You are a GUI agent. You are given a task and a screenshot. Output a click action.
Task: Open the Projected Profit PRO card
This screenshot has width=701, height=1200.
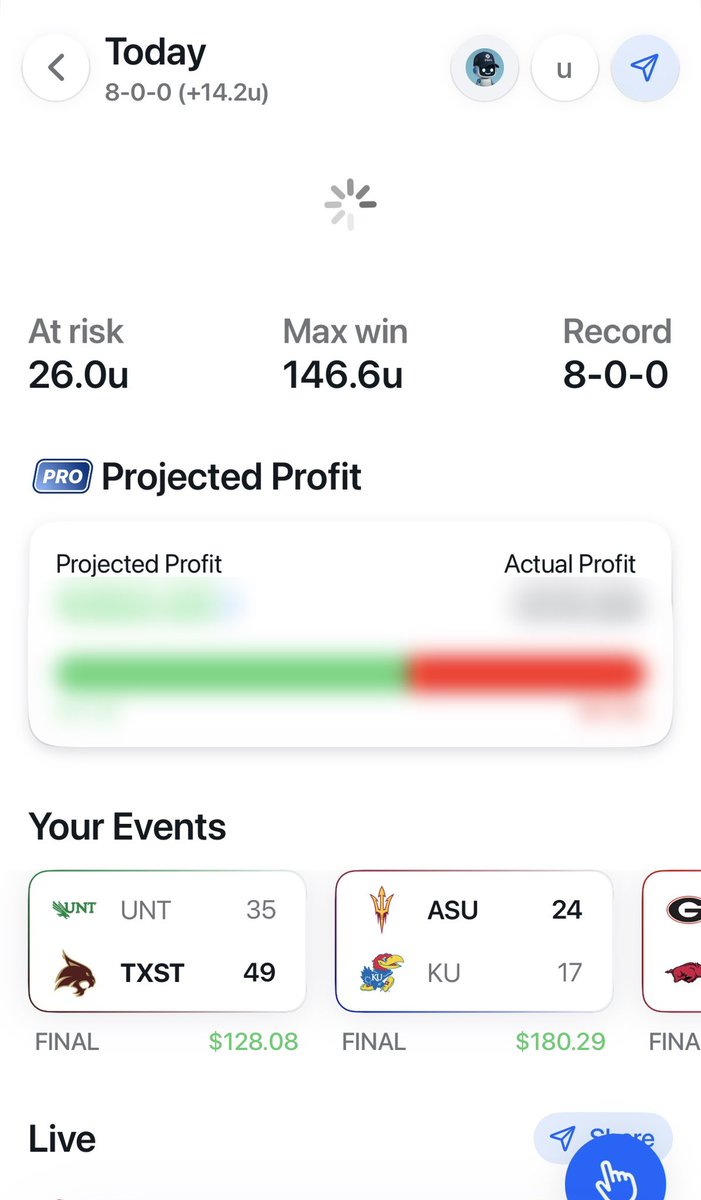tap(350, 634)
